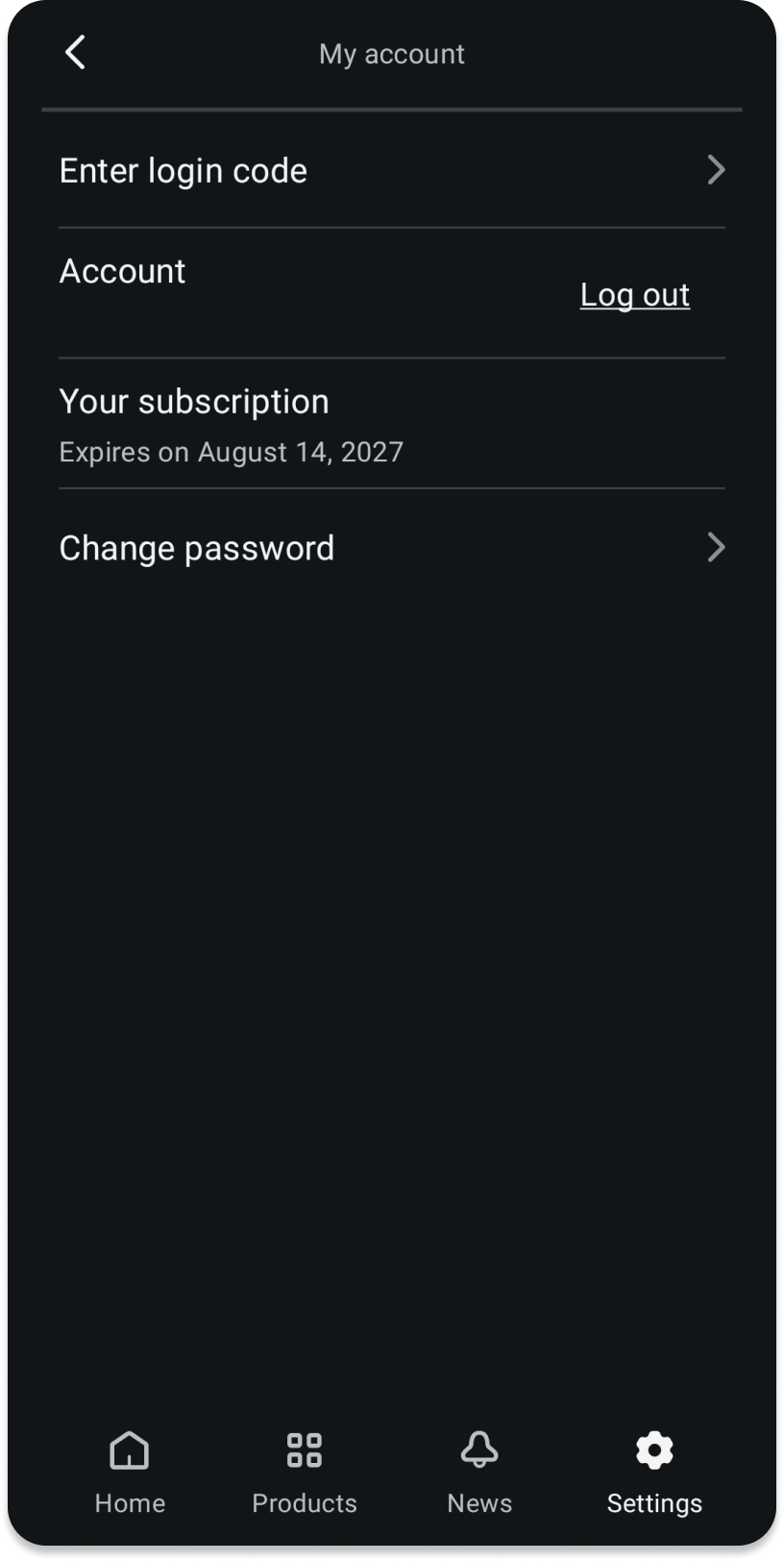
Task: Open the News tab
Action: click(x=479, y=1473)
